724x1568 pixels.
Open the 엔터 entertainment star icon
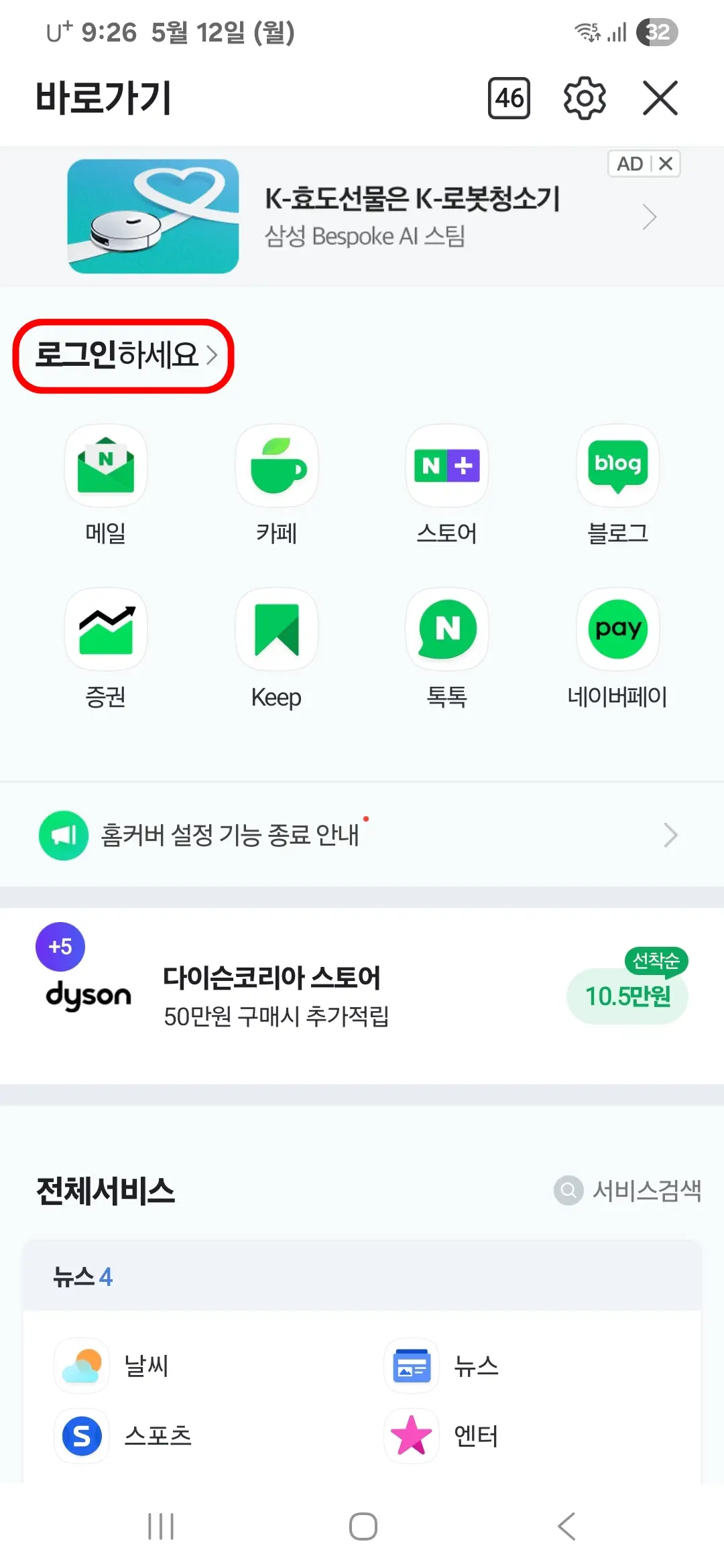click(x=410, y=1436)
